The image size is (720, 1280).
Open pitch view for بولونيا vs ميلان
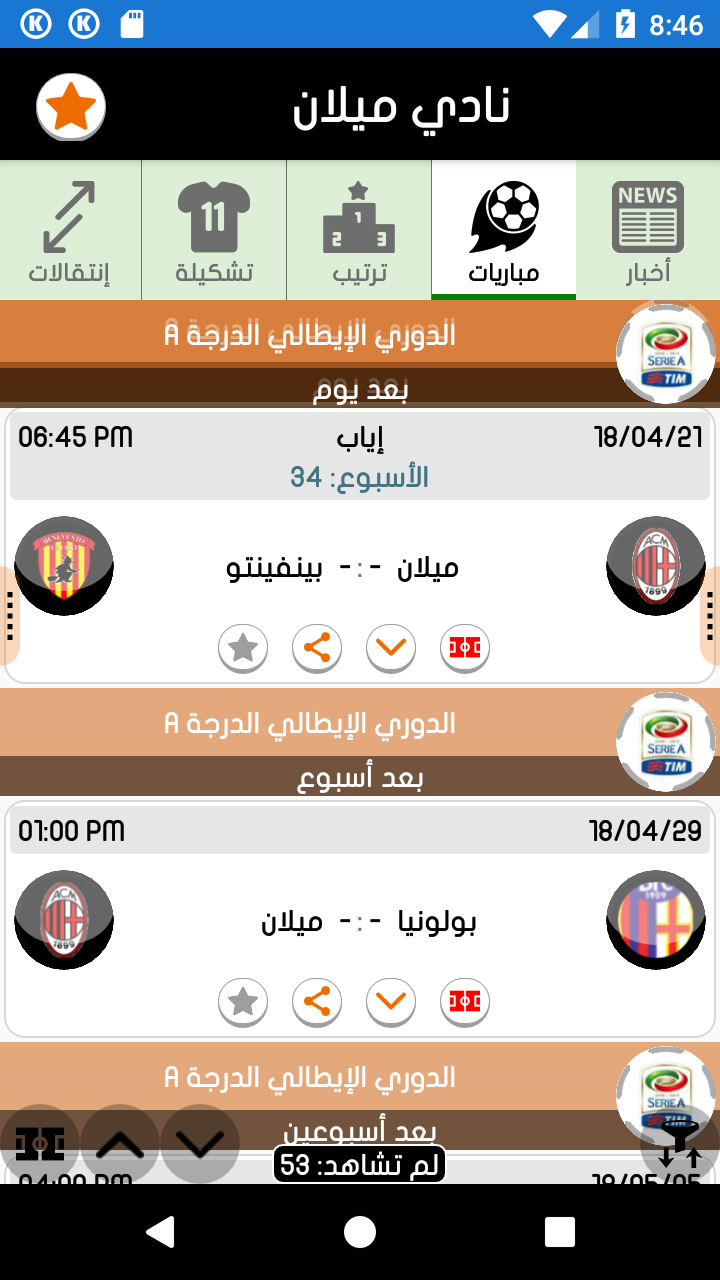(x=465, y=1001)
